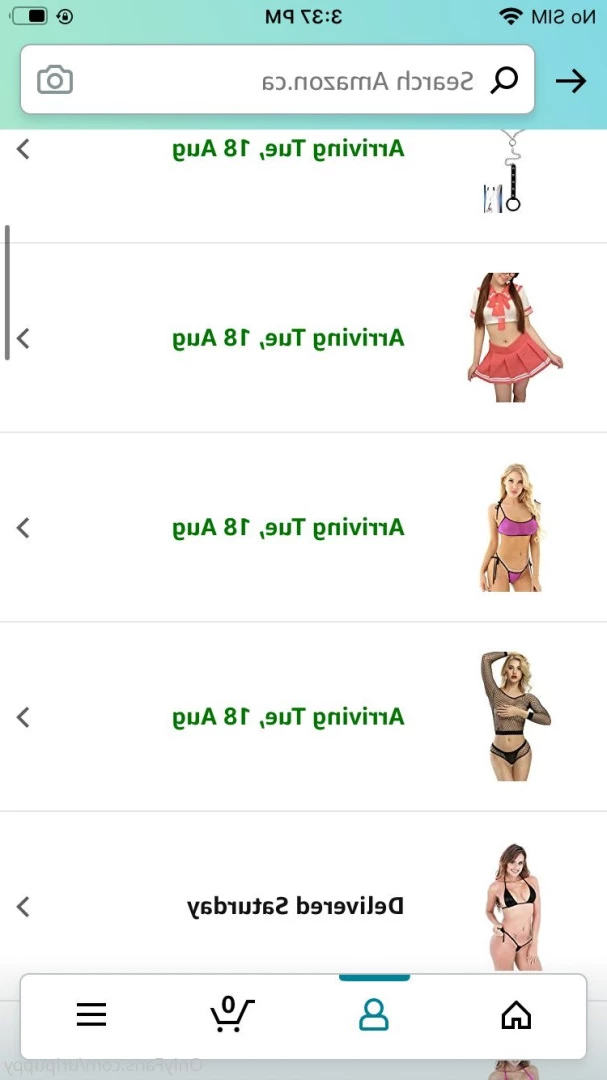Image resolution: width=607 pixels, height=1080 pixels.
Task: Open the order with the black fishnet top
Action: pyautogui.click(x=303, y=717)
